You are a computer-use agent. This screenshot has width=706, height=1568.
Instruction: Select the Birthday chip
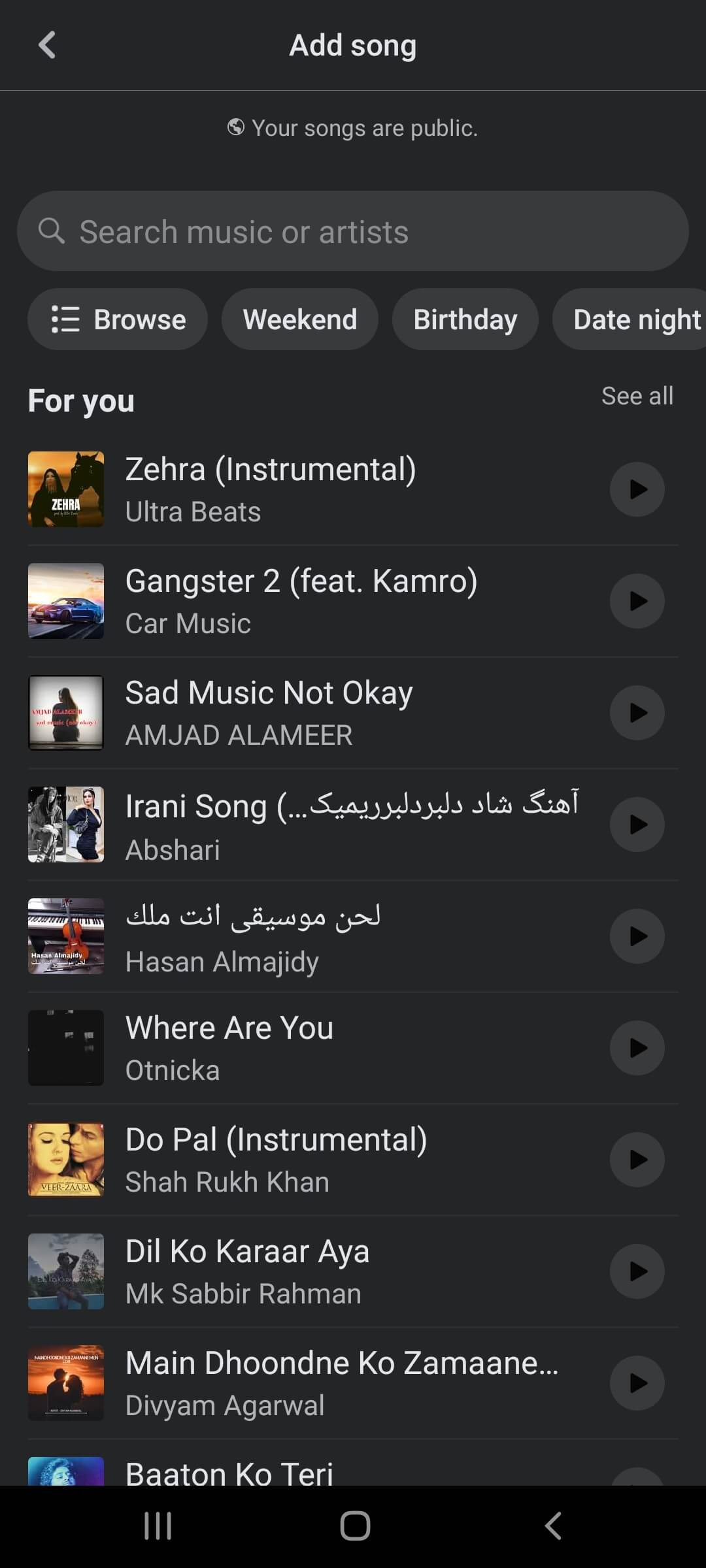[x=465, y=319]
